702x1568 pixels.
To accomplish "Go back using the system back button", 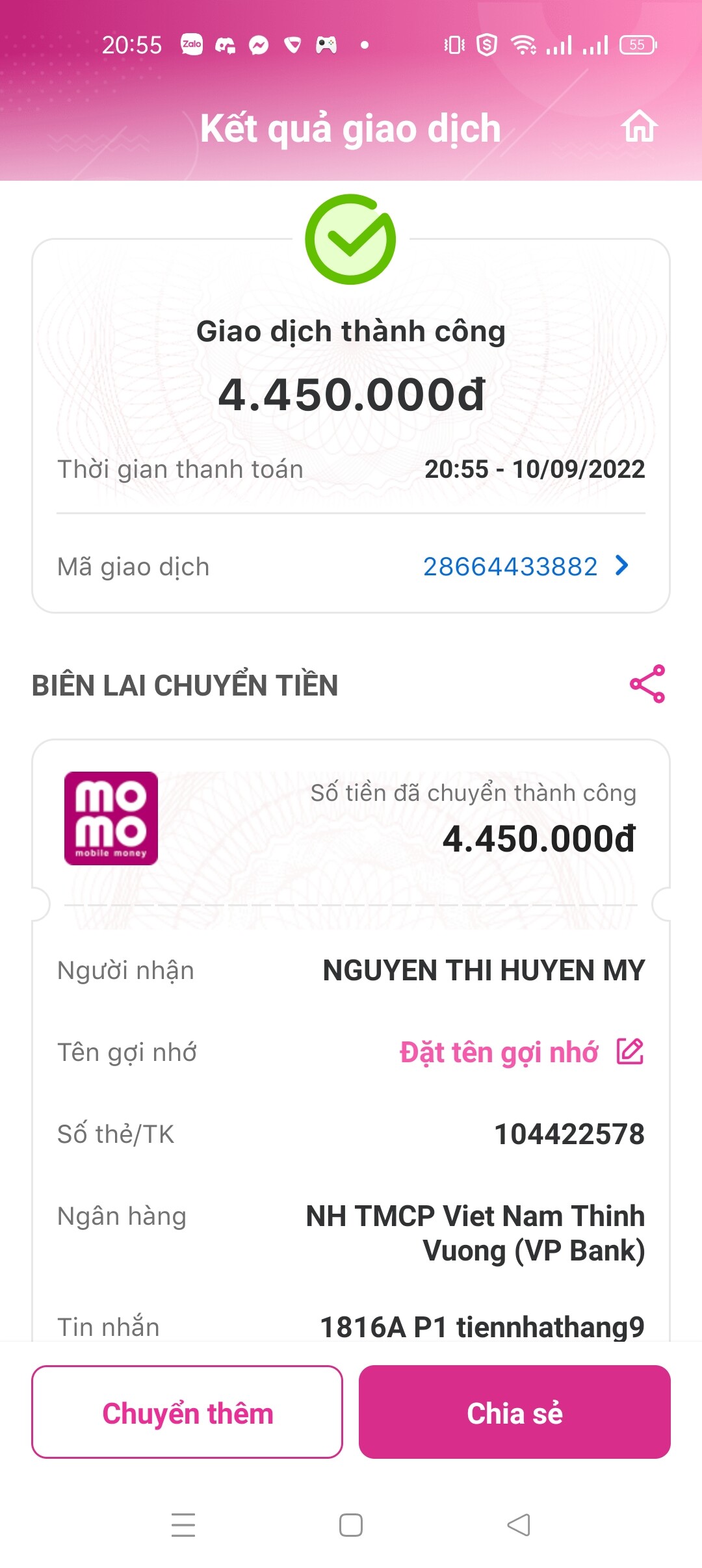I will 519,1525.
